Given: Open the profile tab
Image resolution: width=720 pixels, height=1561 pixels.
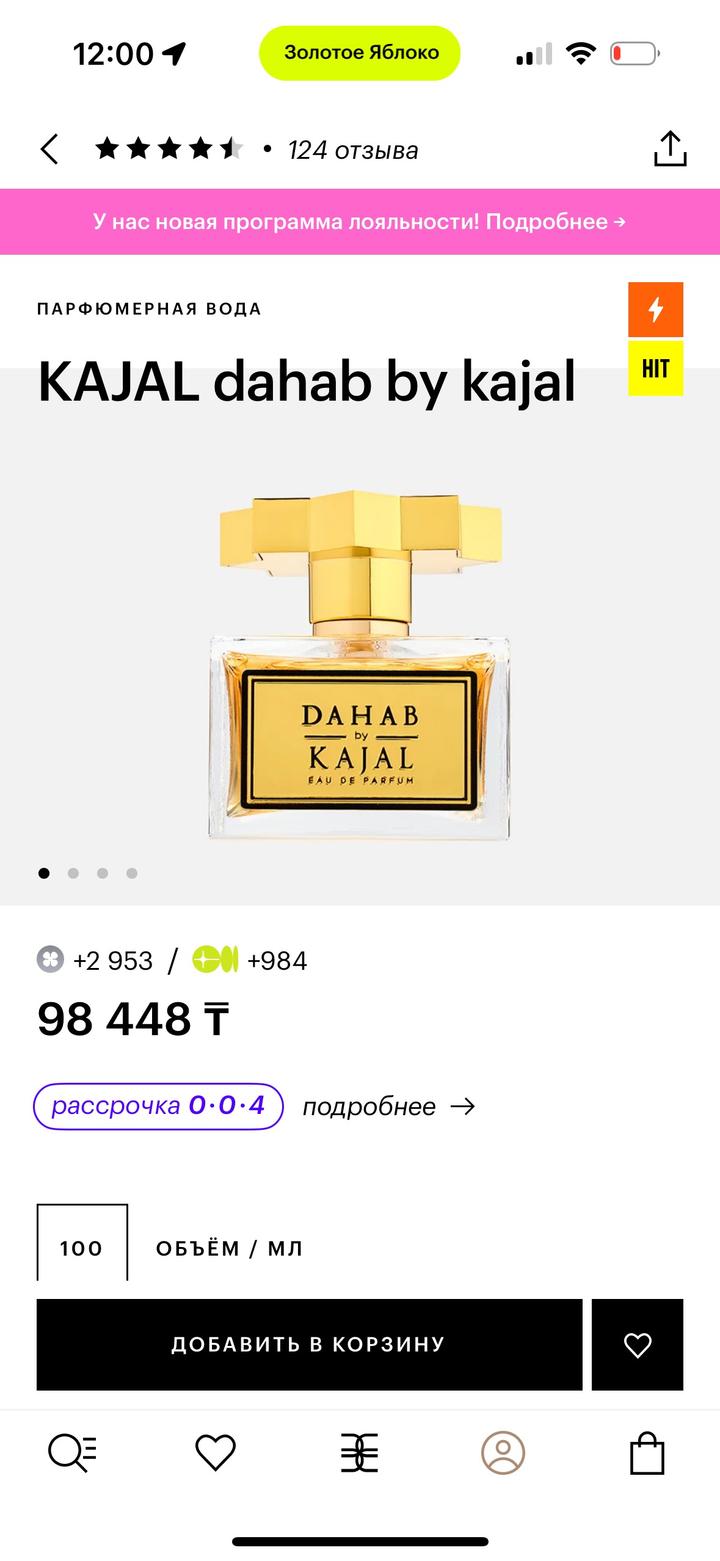Looking at the screenshot, I should click(503, 1453).
